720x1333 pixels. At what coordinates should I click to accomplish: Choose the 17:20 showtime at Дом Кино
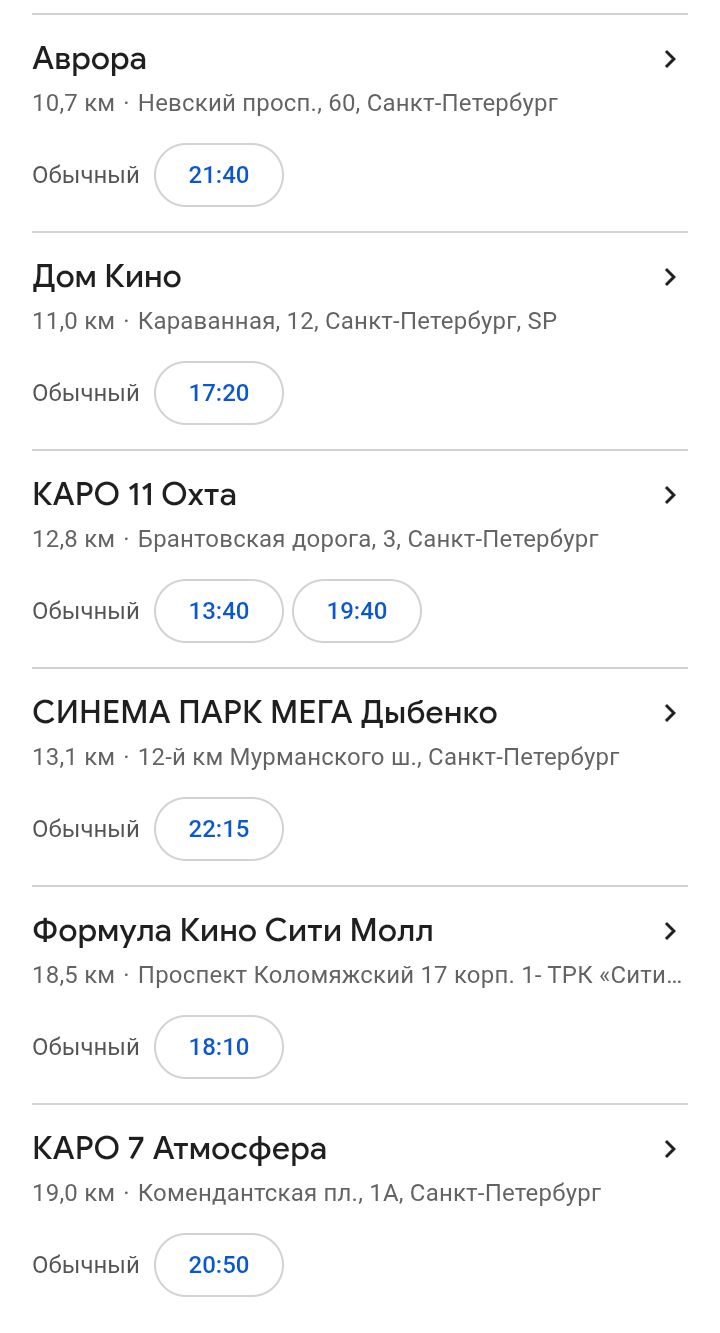point(219,393)
